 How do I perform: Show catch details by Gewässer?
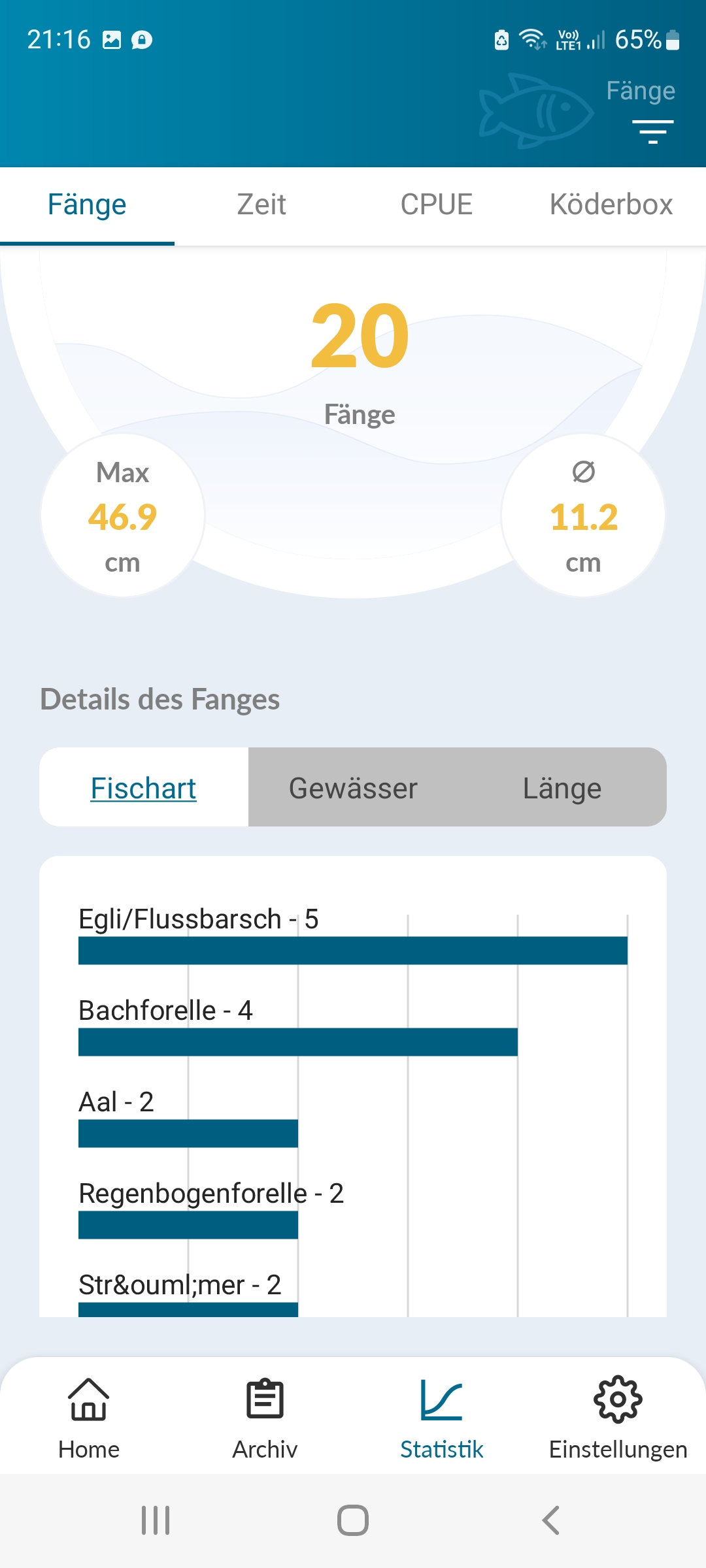353,787
